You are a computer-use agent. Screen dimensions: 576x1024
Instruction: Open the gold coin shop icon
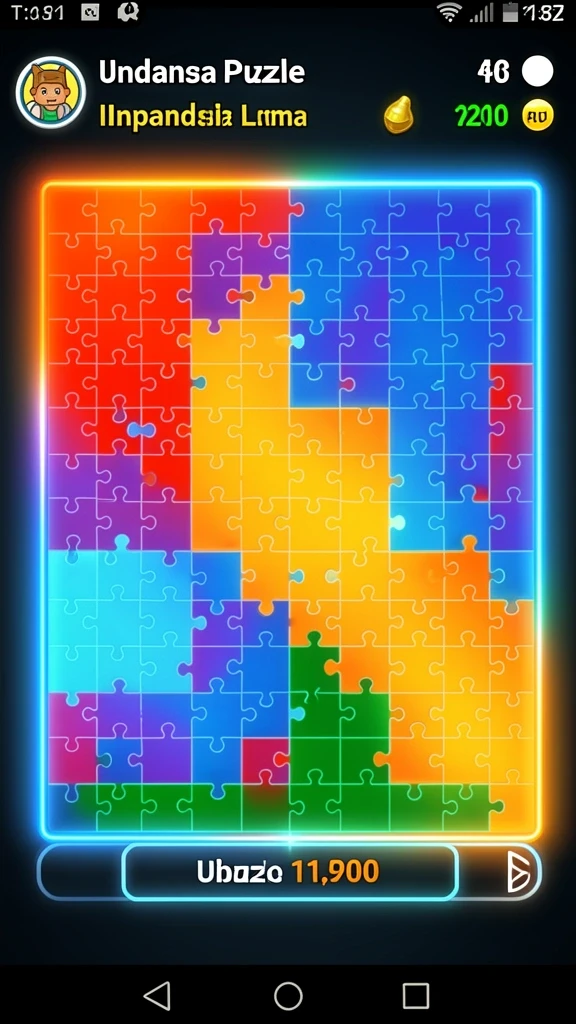398,115
